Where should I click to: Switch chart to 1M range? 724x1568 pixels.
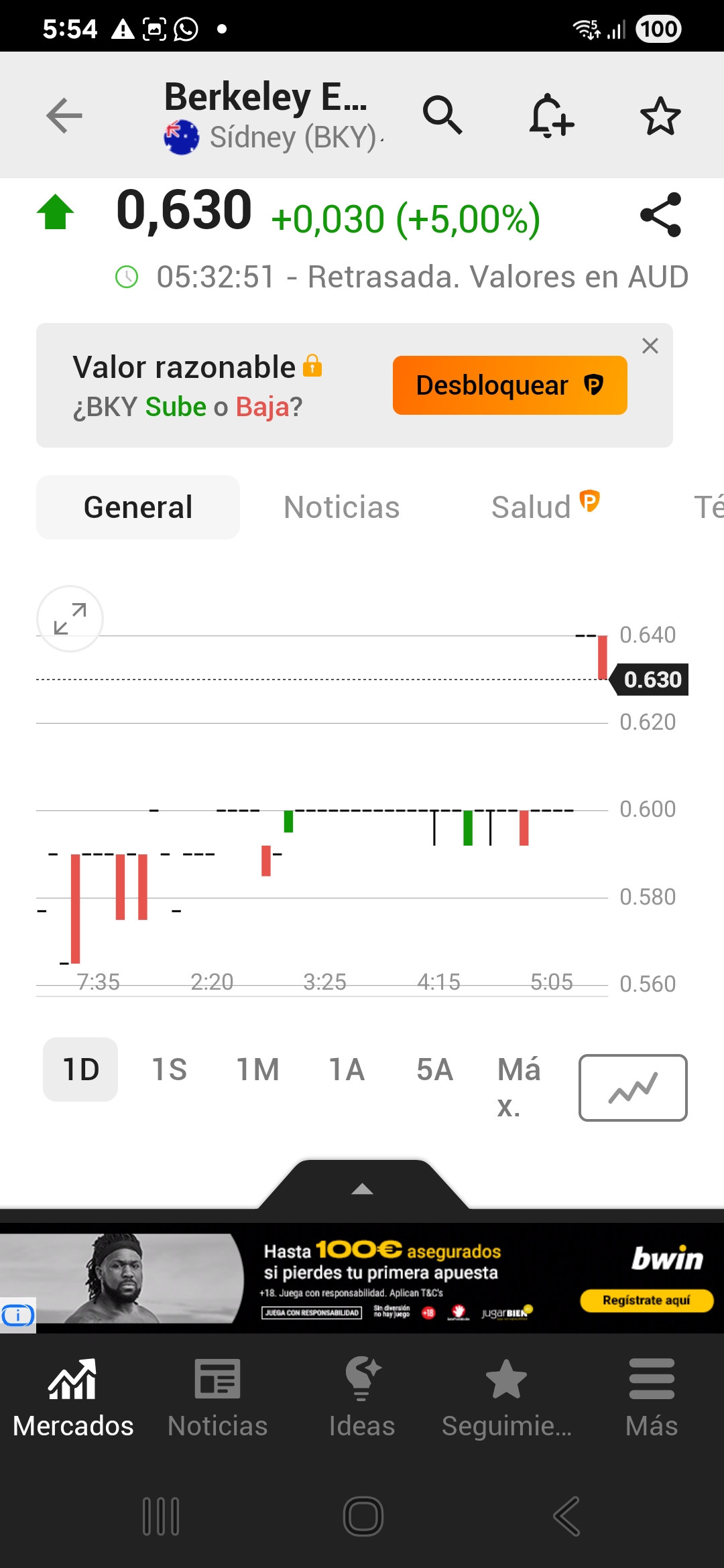pos(258,1069)
